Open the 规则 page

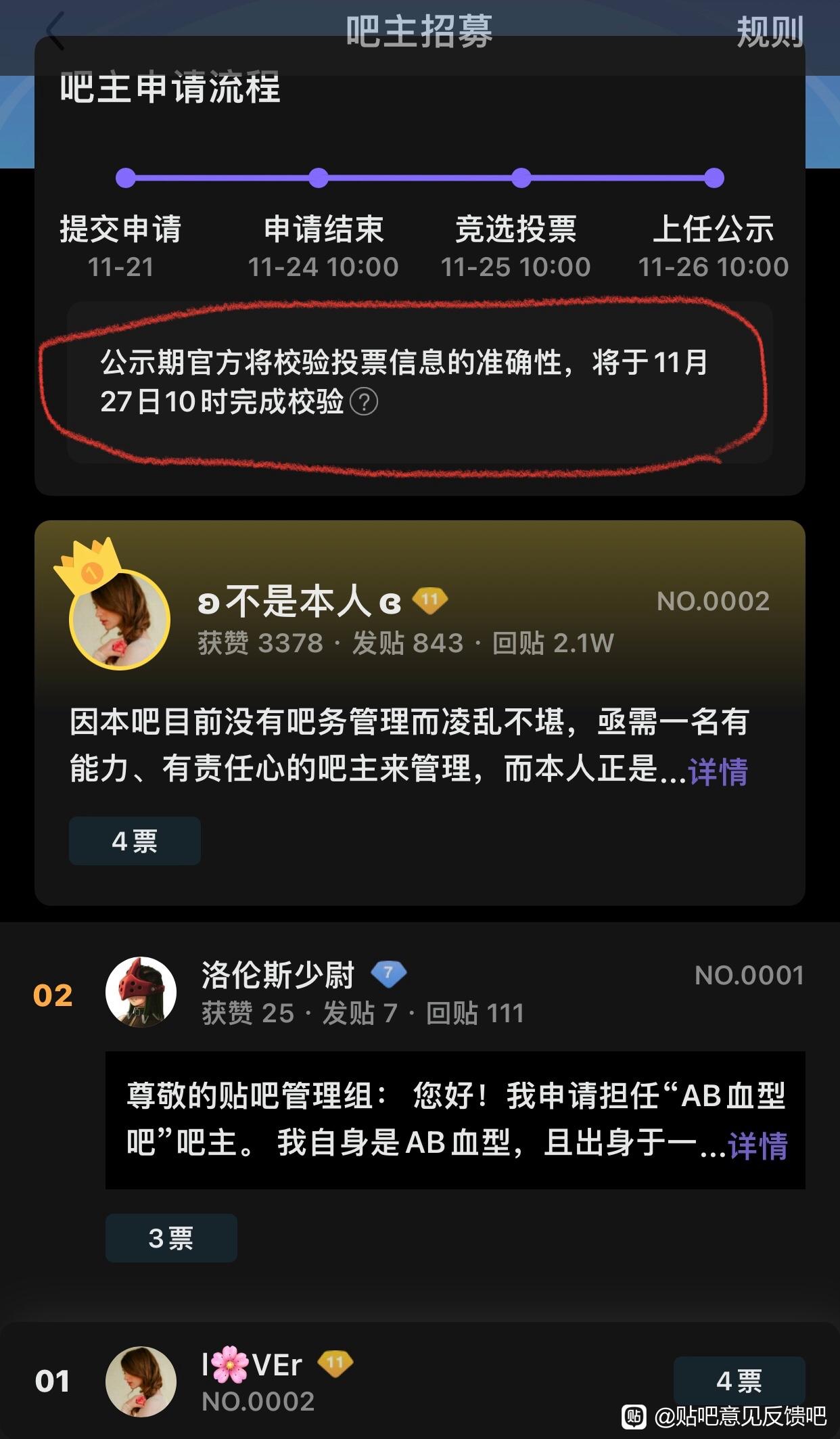(x=769, y=32)
